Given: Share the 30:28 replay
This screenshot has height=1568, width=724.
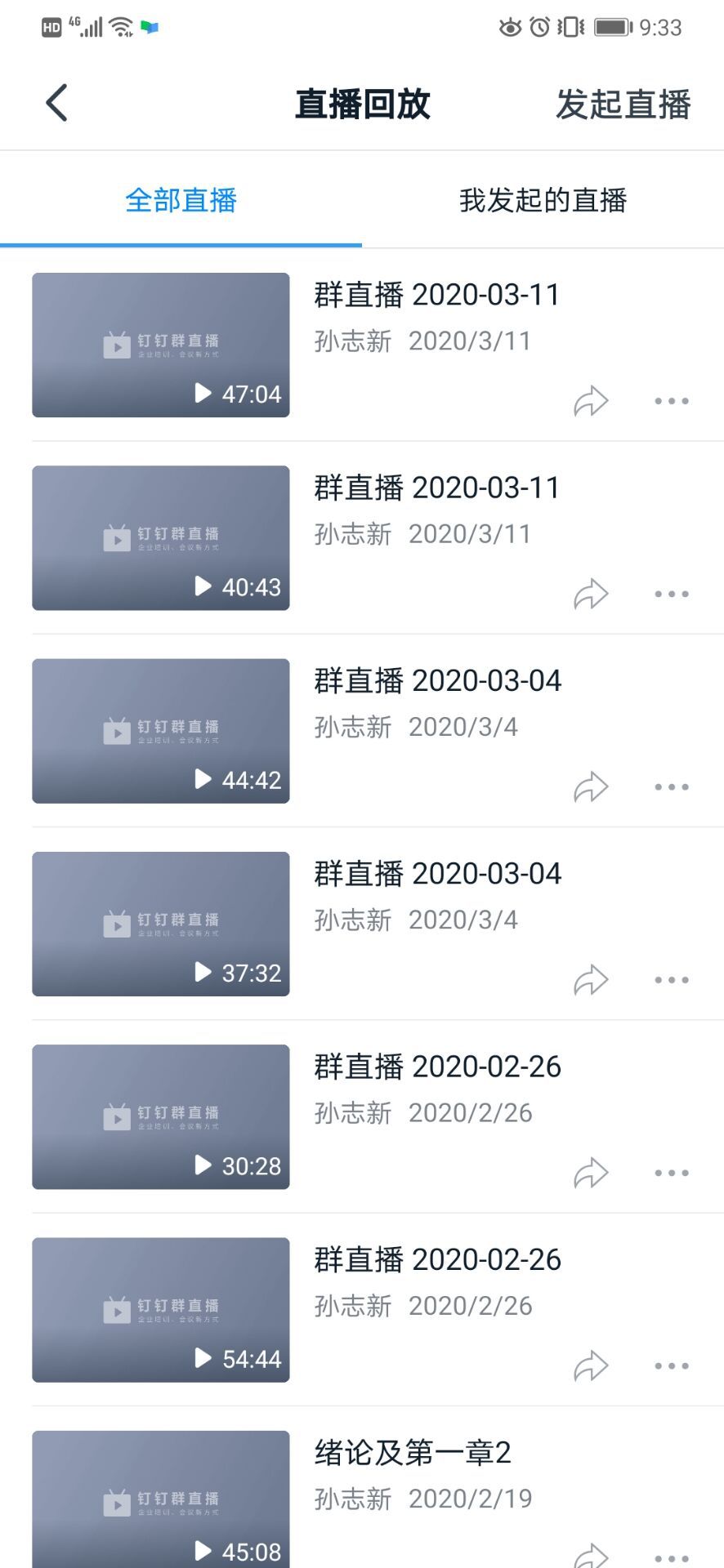Looking at the screenshot, I should click(591, 1173).
